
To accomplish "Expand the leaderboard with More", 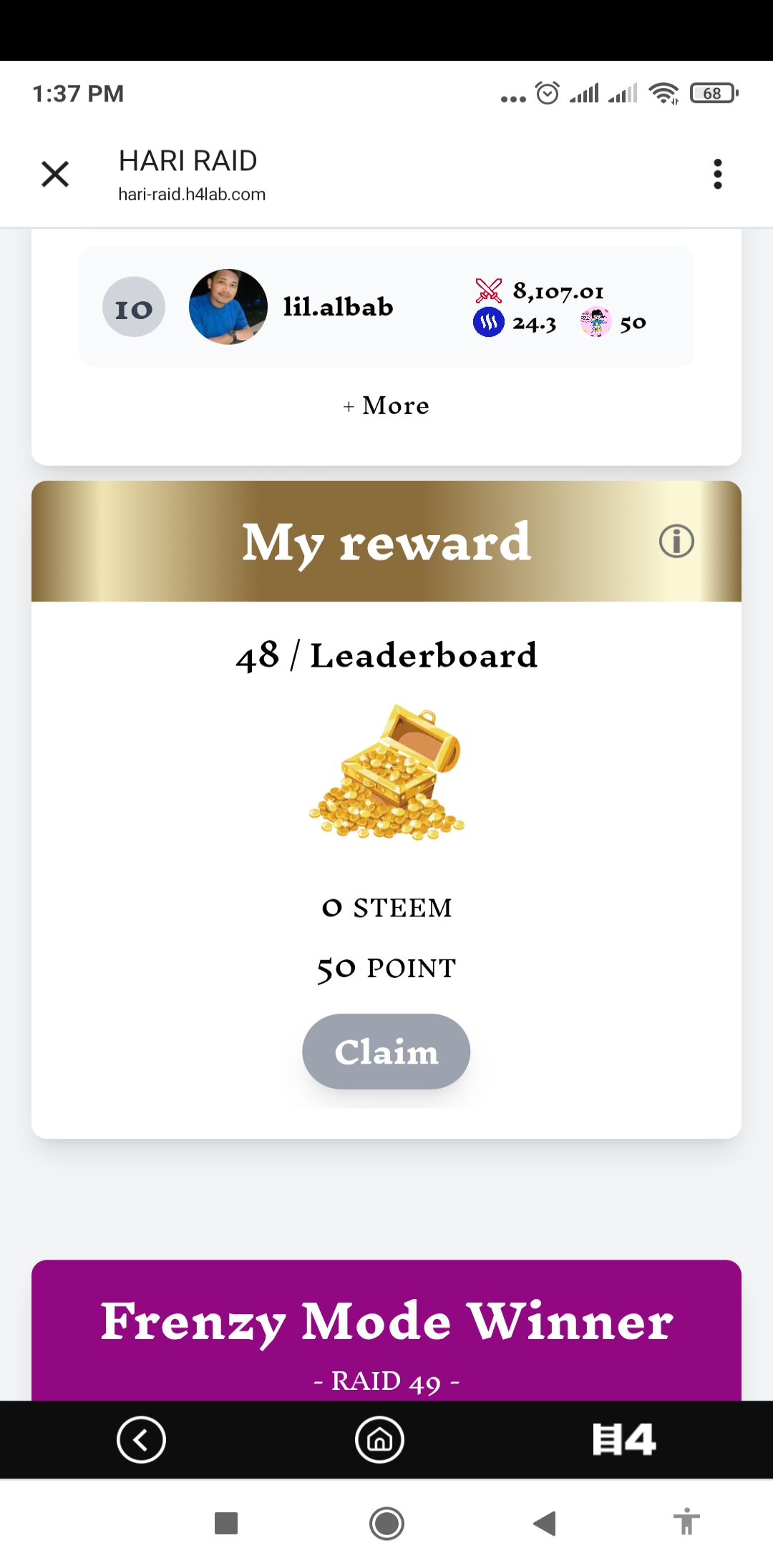I will coord(386,406).
